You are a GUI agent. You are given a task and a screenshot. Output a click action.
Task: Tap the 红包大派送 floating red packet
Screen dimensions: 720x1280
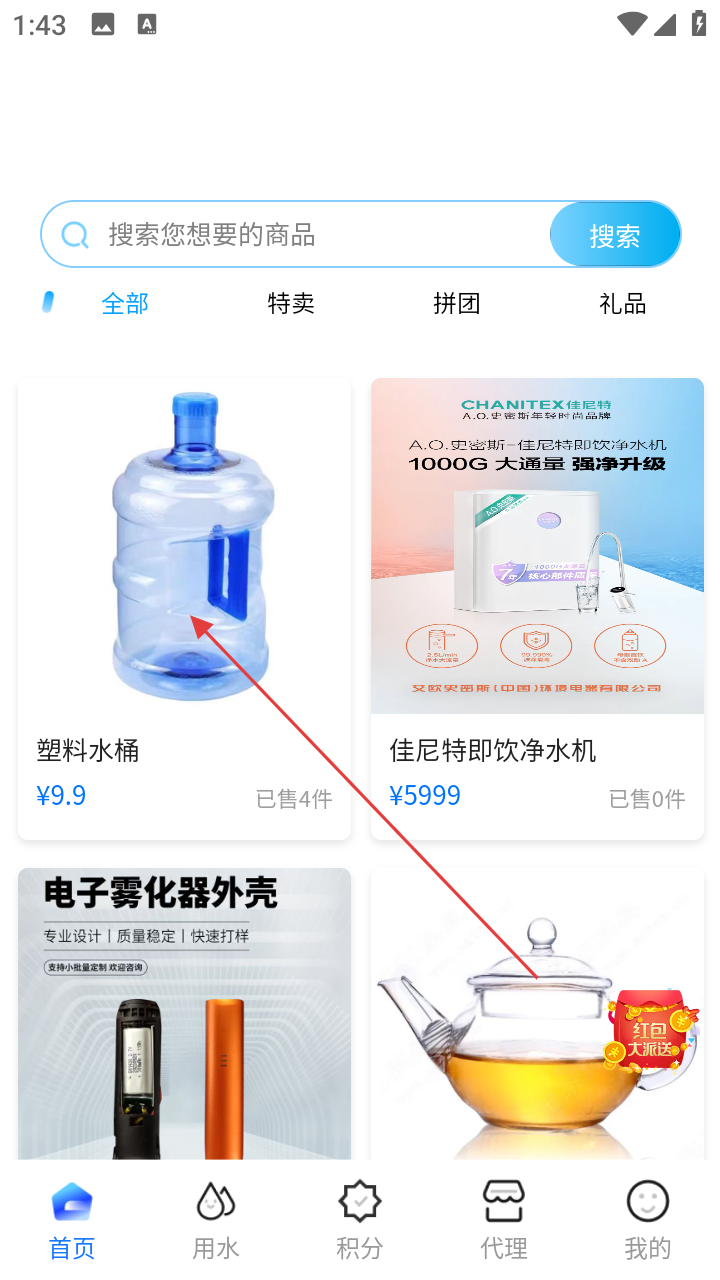pos(652,1030)
